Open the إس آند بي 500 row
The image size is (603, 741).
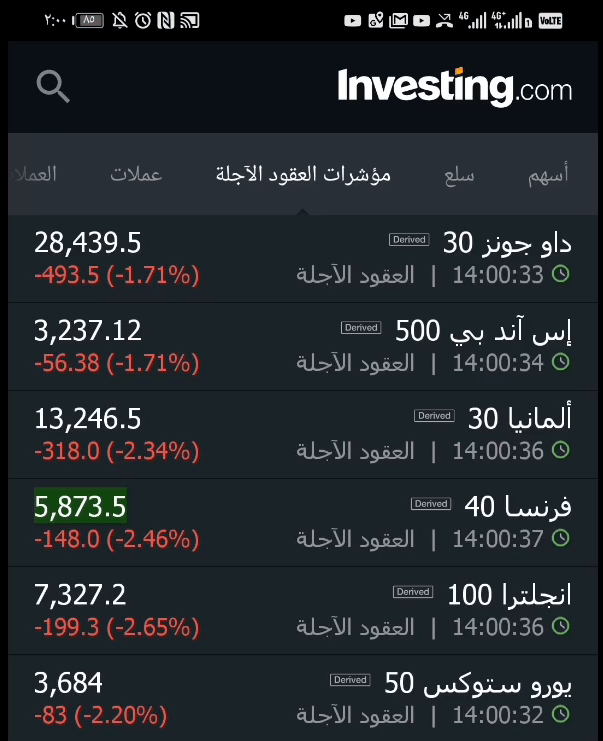tap(302, 345)
